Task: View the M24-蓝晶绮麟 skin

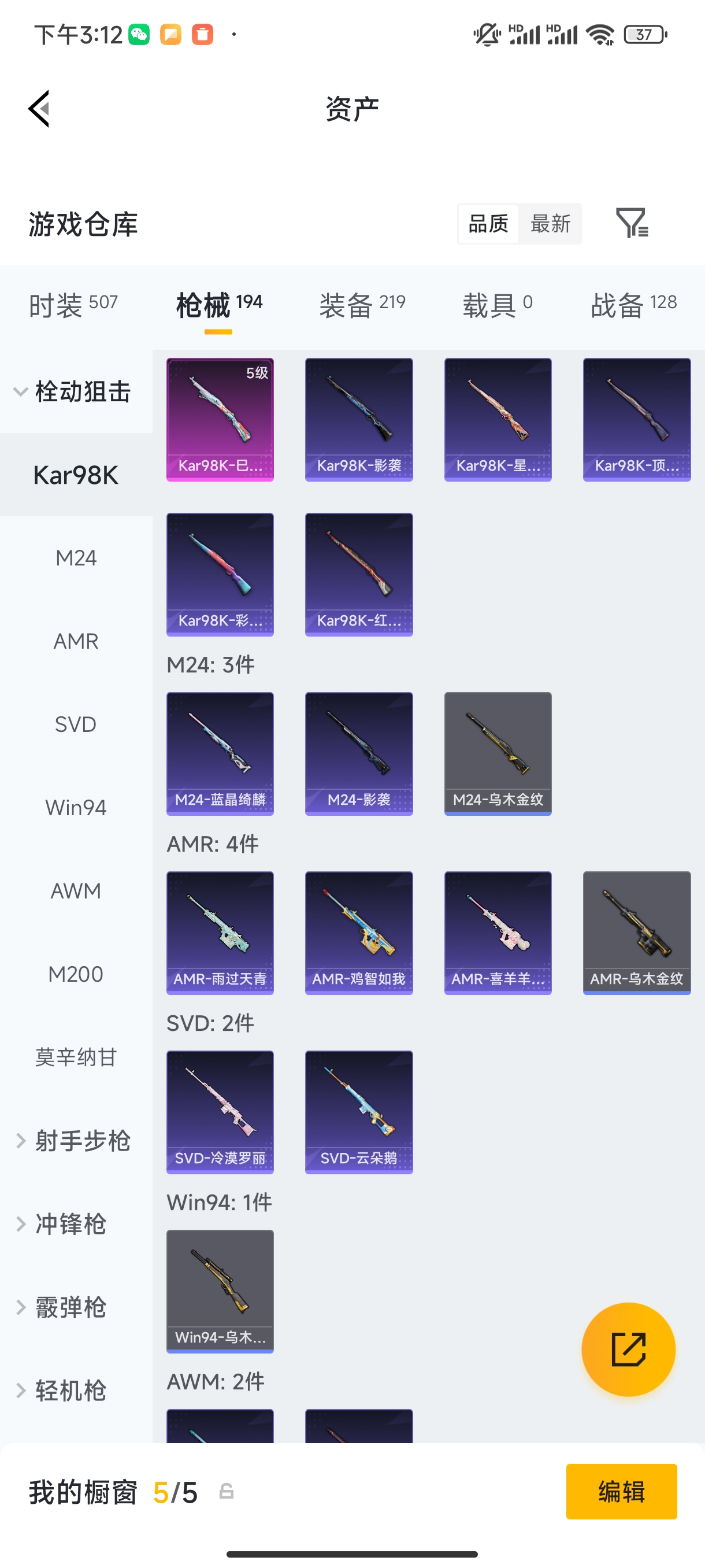Action: (220, 753)
